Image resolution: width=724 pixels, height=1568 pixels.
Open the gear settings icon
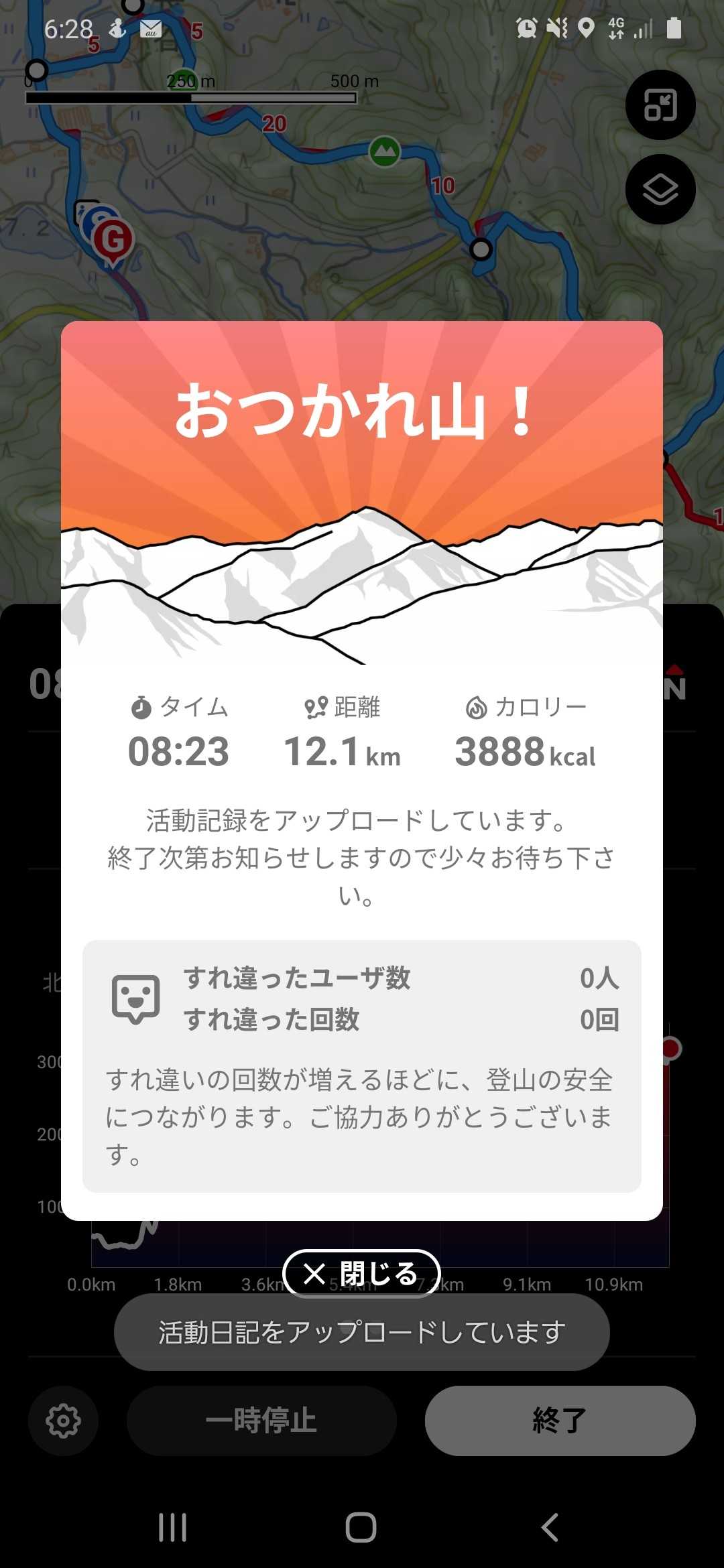pyautogui.click(x=63, y=1421)
